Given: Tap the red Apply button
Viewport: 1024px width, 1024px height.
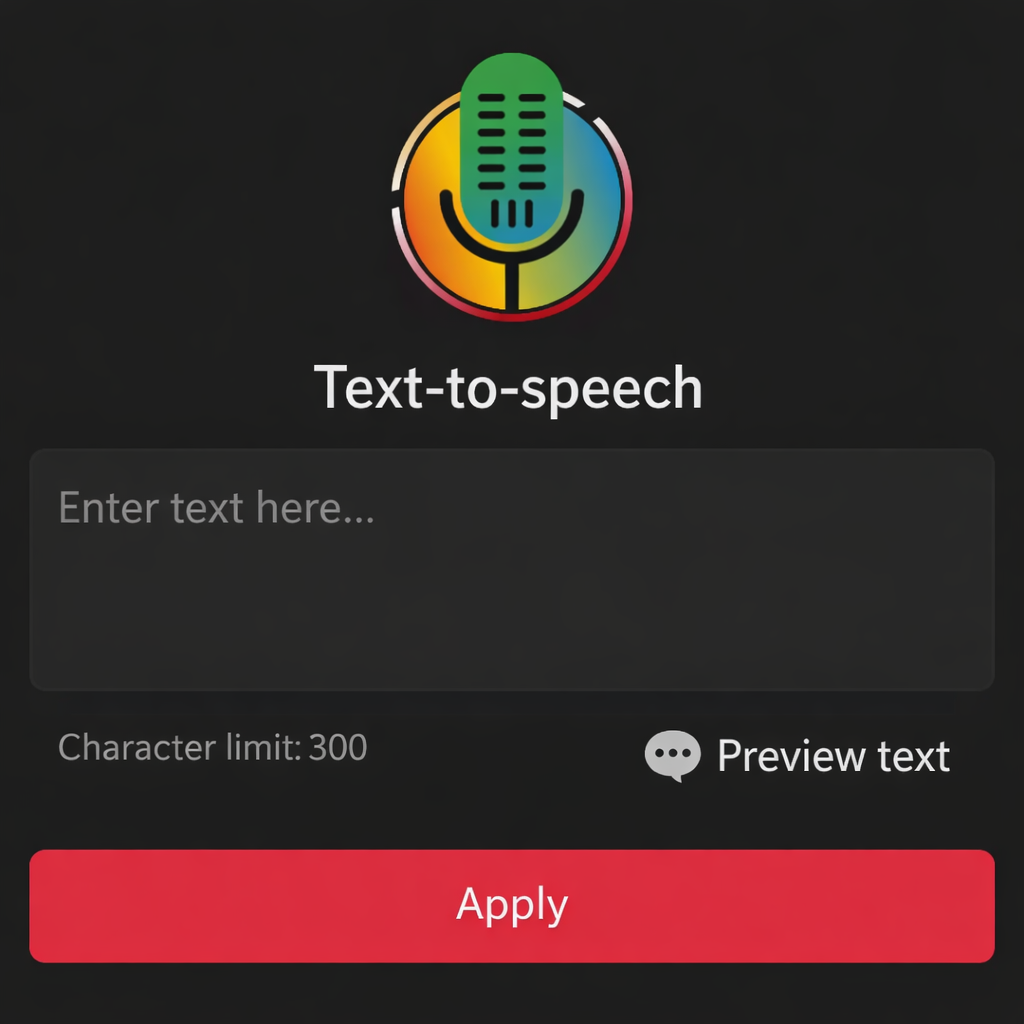Looking at the screenshot, I should (x=511, y=906).
